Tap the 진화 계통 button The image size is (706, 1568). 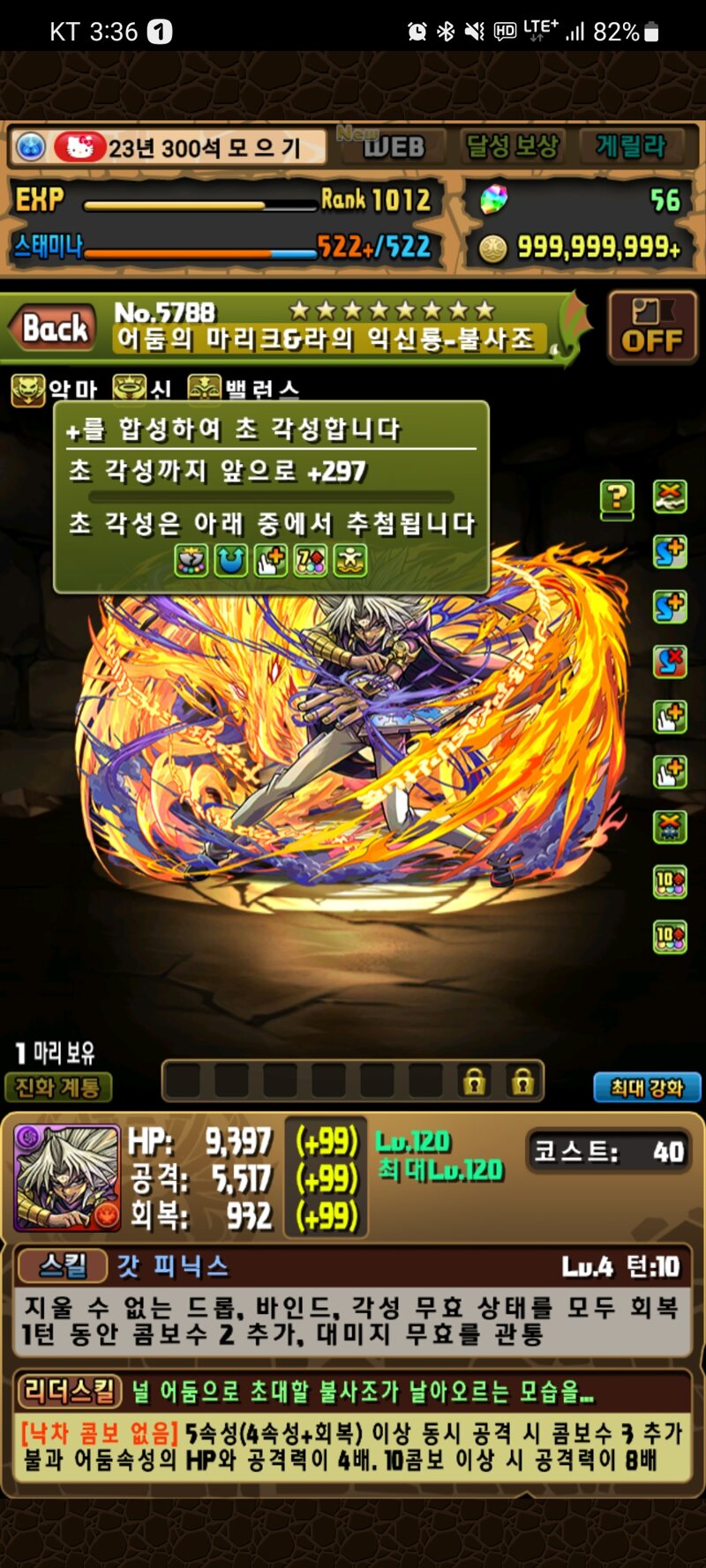click(x=58, y=1087)
